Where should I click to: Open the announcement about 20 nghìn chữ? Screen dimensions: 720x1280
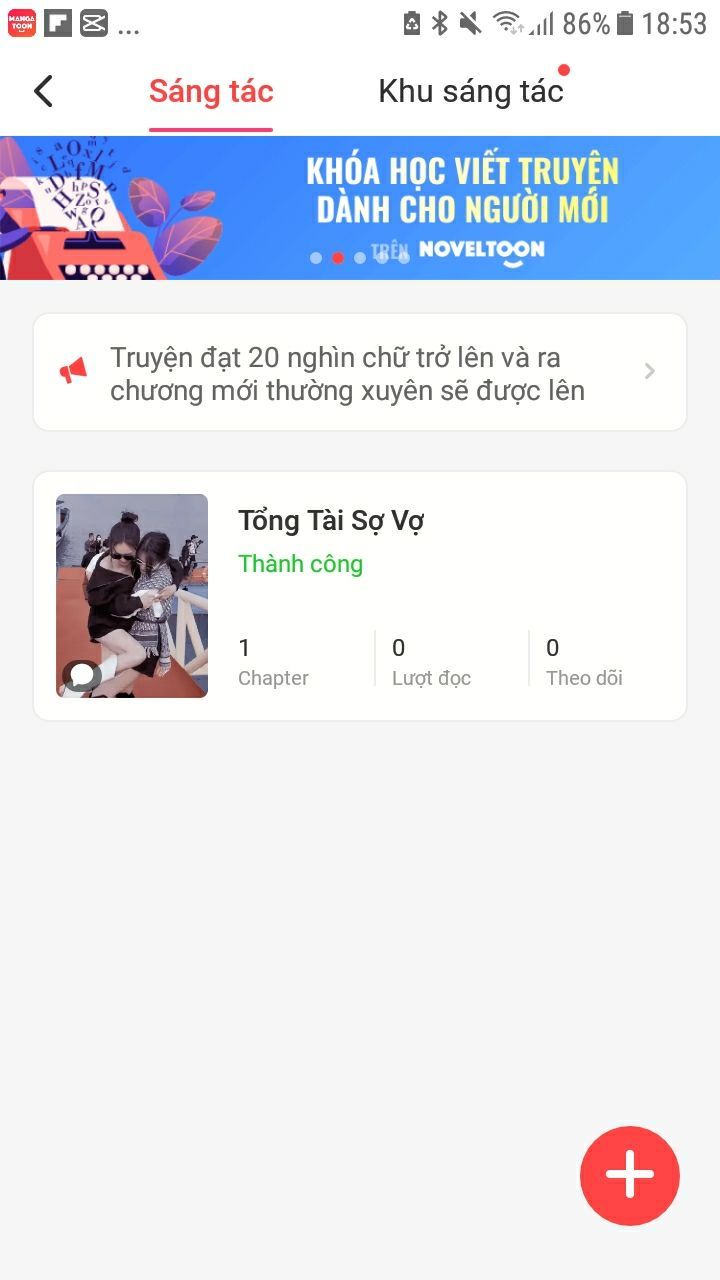[x=360, y=372]
